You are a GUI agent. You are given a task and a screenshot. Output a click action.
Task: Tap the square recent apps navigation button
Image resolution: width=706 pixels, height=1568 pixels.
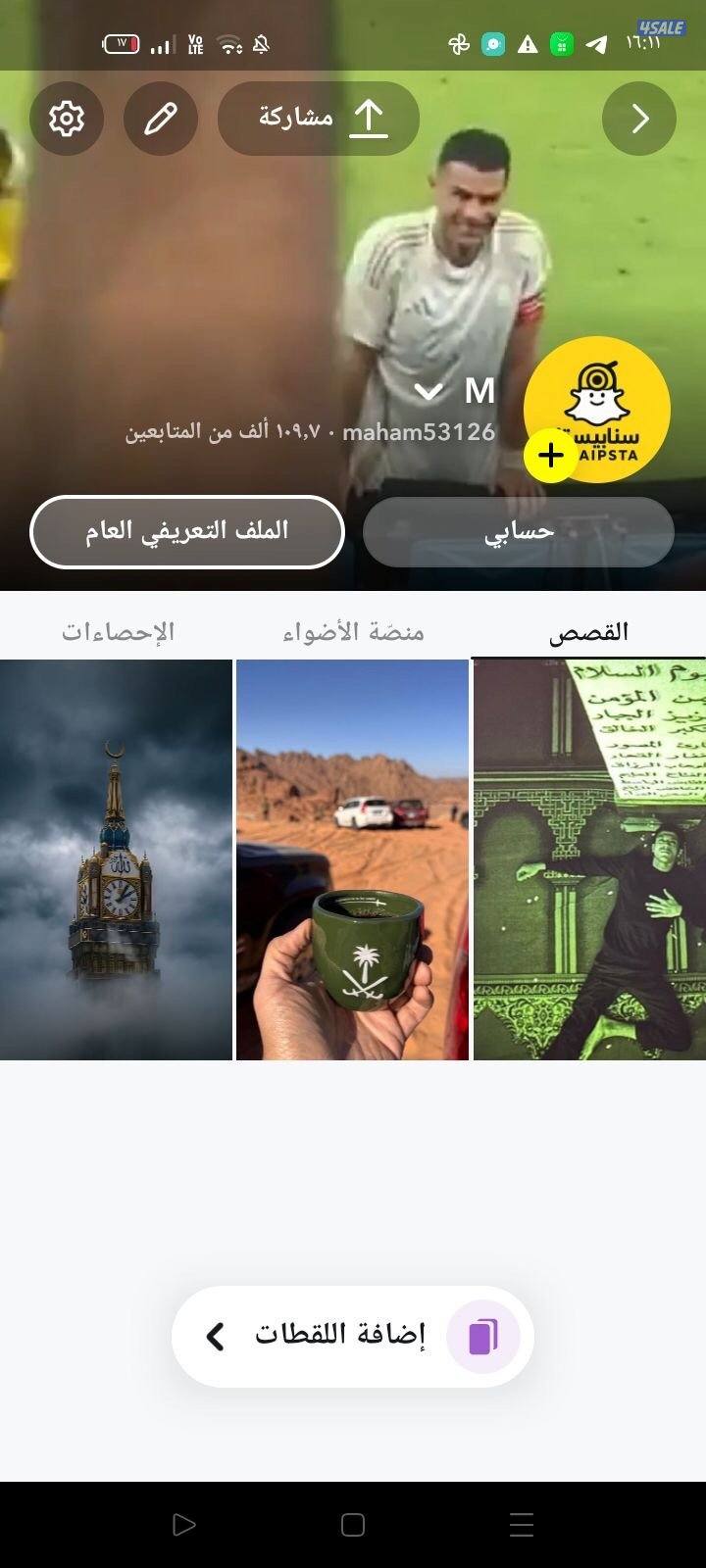[x=352, y=1524]
